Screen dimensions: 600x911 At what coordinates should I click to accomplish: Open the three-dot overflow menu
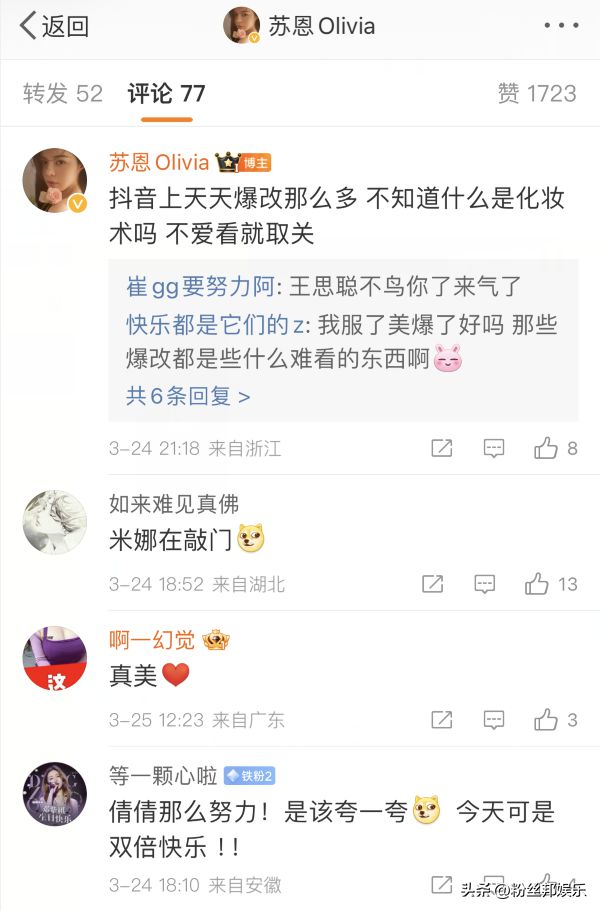(561, 26)
